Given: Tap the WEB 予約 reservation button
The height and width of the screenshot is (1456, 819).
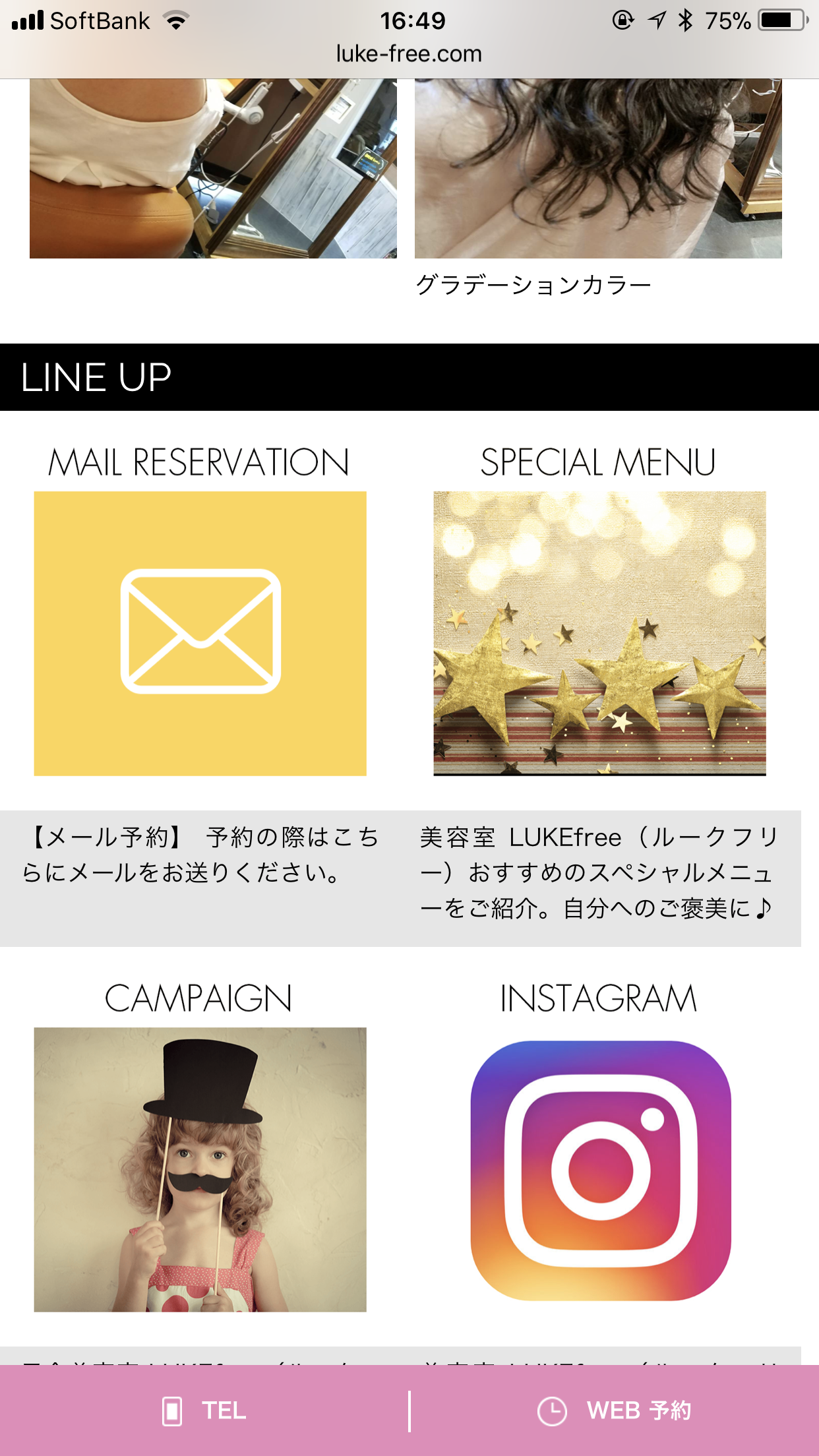Looking at the screenshot, I should click(x=615, y=1411).
